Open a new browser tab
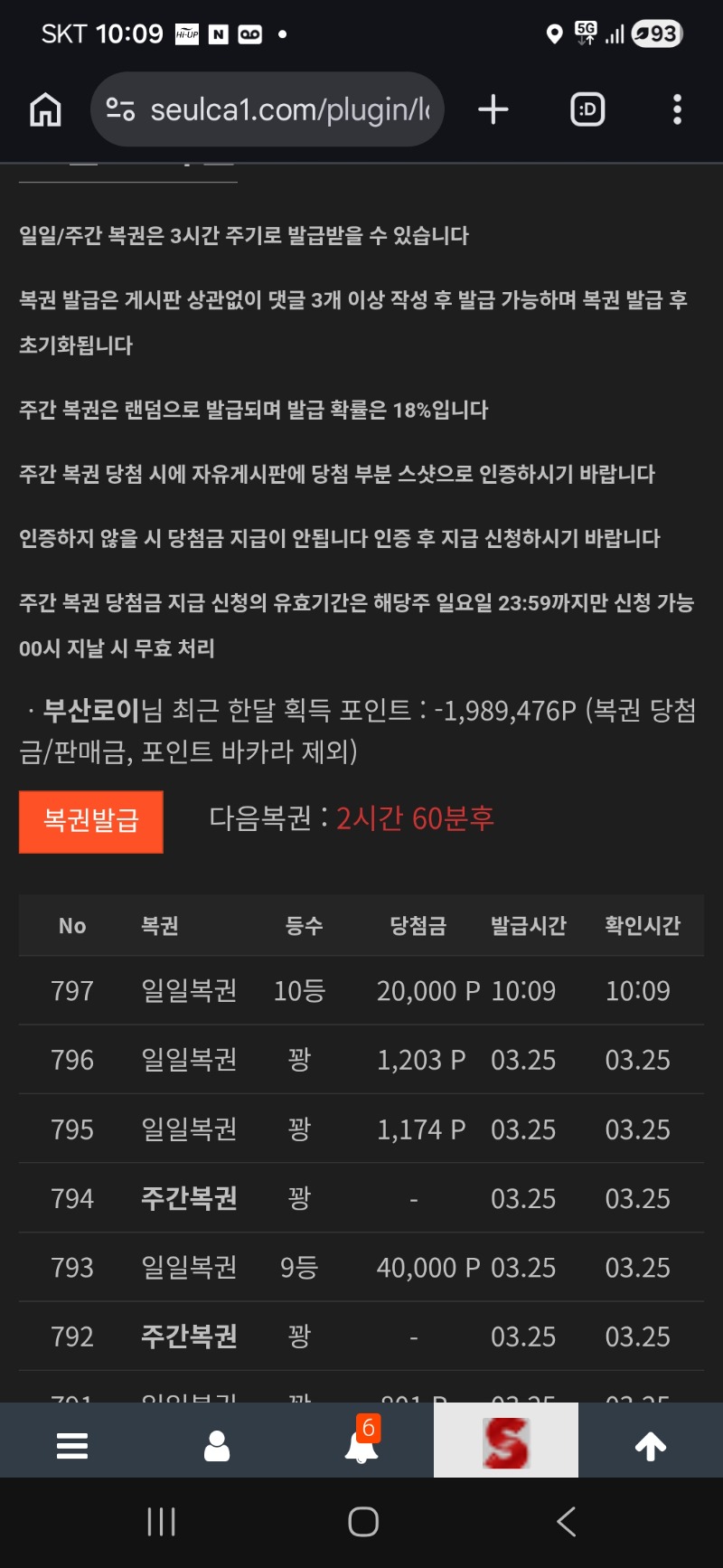The width and height of the screenshot is (723, 1568). click(x=493, y=110)
